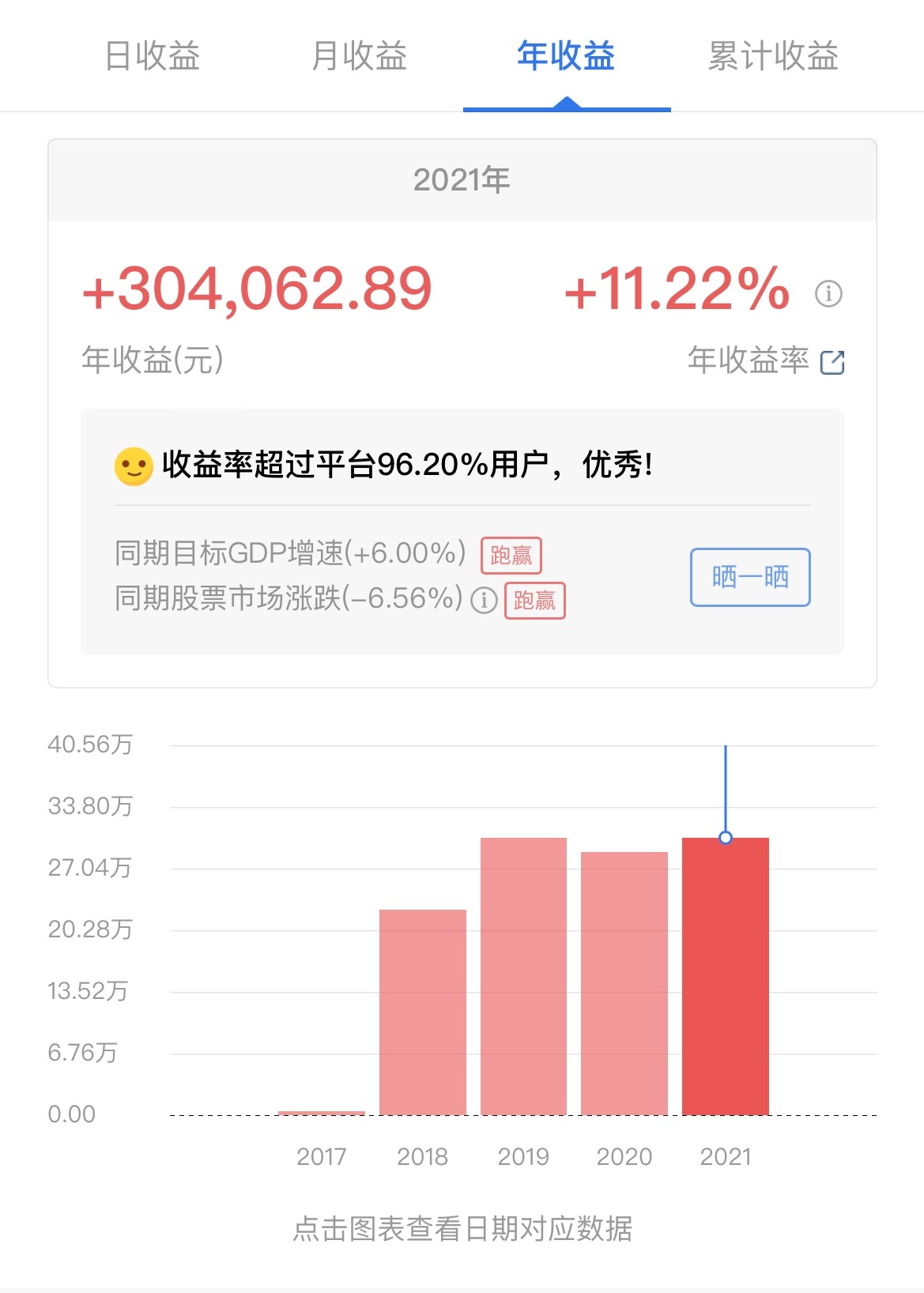Viewport: 924px width, 1293px height.
Task: Open the 年收益率 external link icon
Action: pos(832,362)
